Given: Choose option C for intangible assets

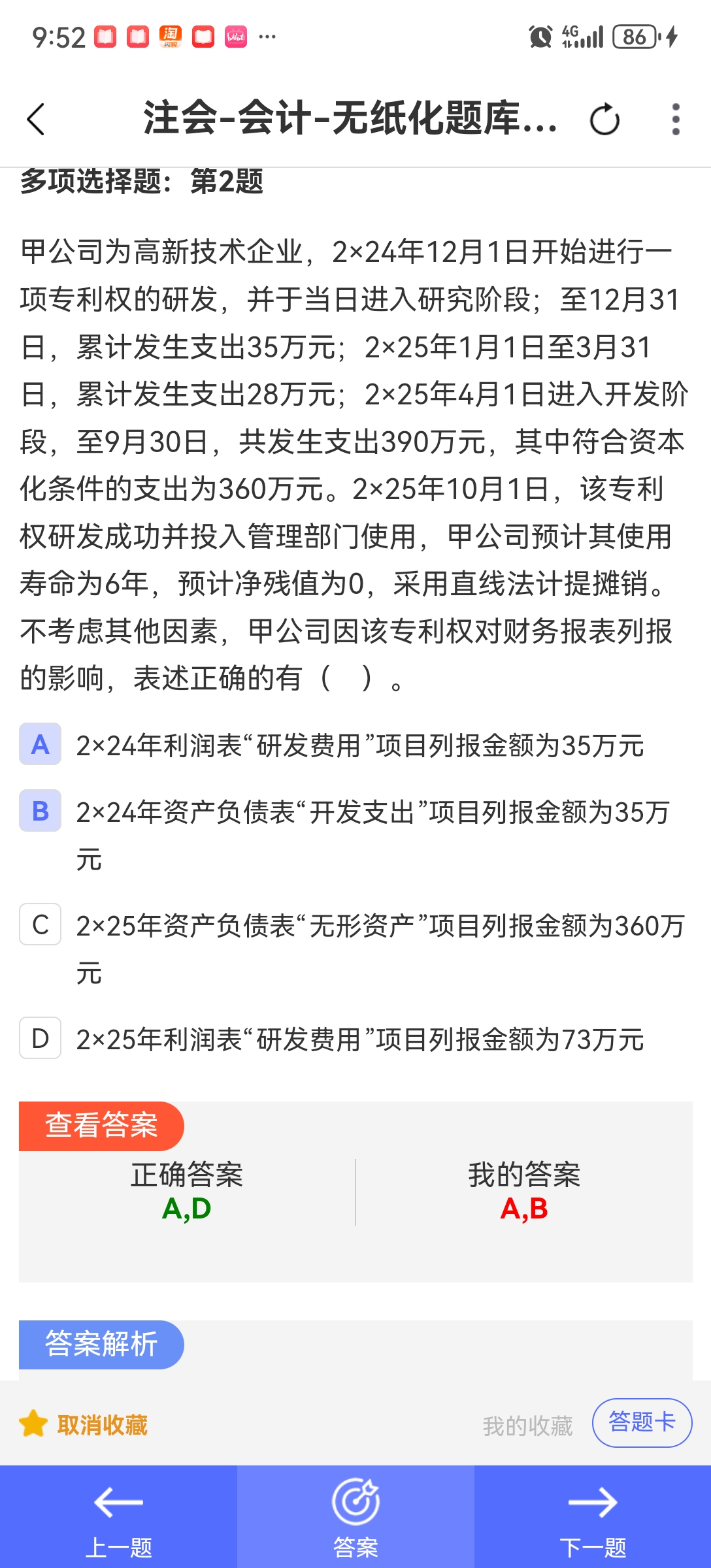Looking at the screenshot, I should [41, 924].
